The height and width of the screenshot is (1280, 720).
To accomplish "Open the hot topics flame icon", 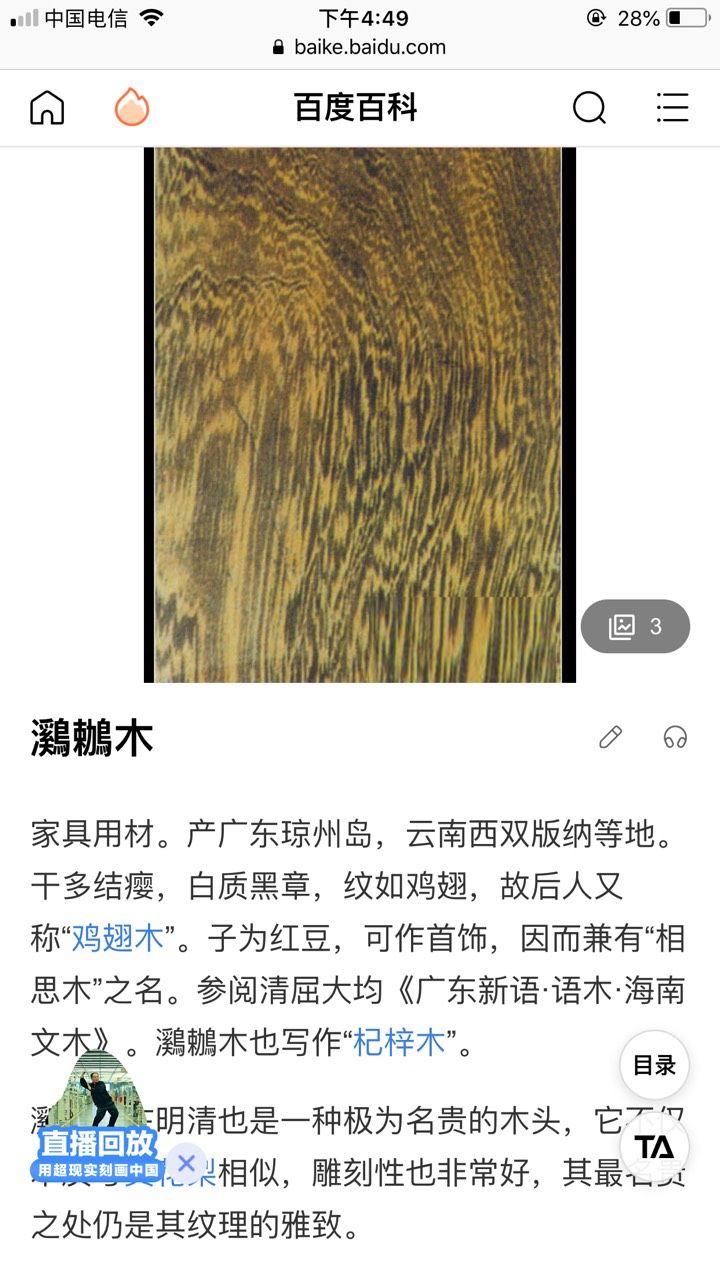I will click(132, 107).
